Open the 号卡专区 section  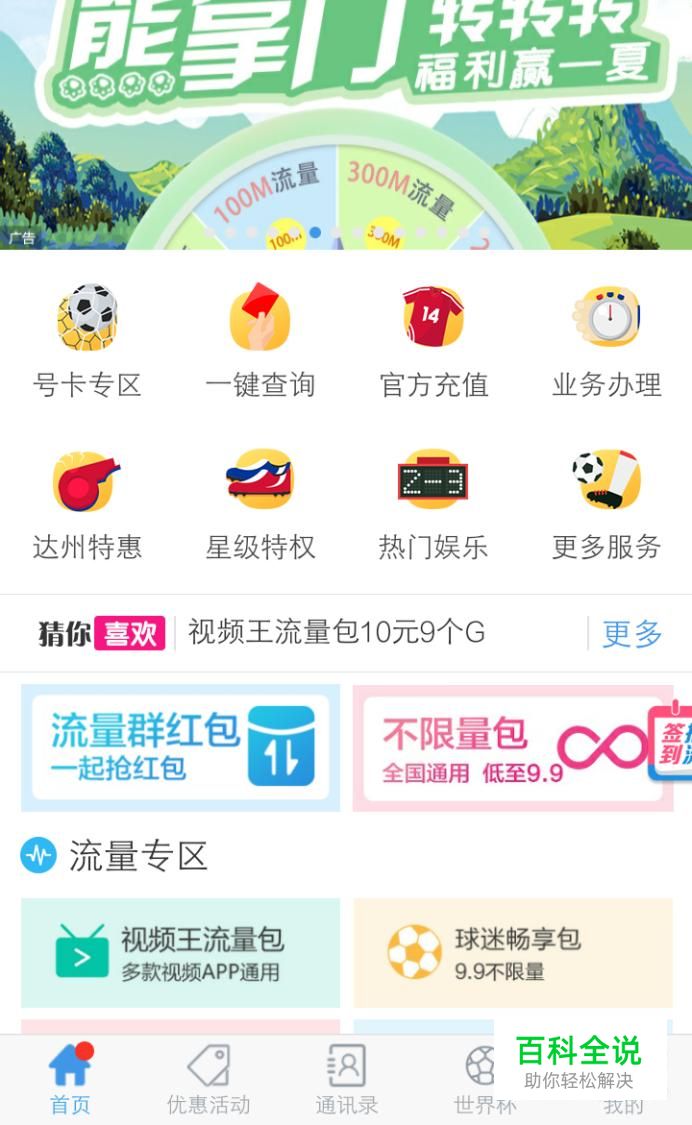[87, 342]
